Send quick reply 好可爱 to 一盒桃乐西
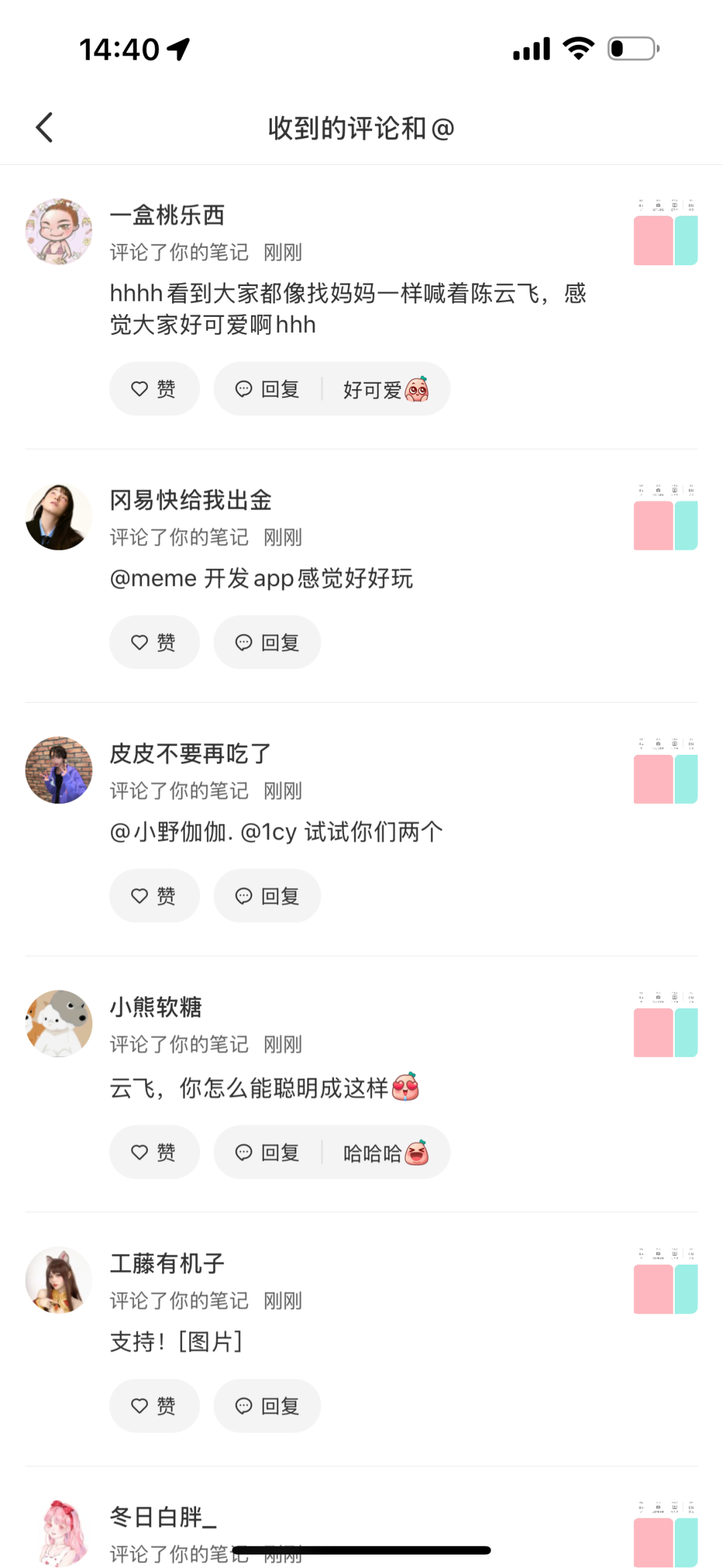This screenshot has height=1568, width=723. (x=385, y=388)
